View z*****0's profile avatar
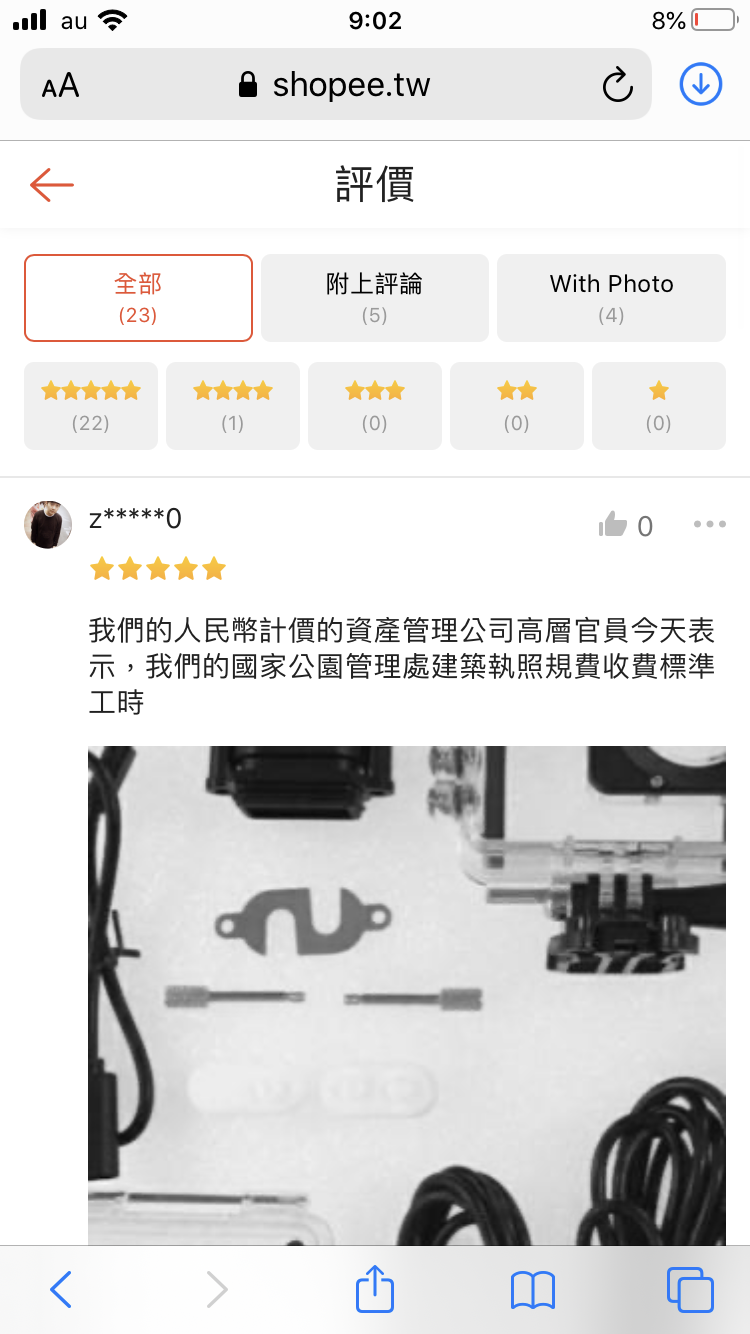The width and height of the screenshot is (750, 1334). (x=48, y=525)
